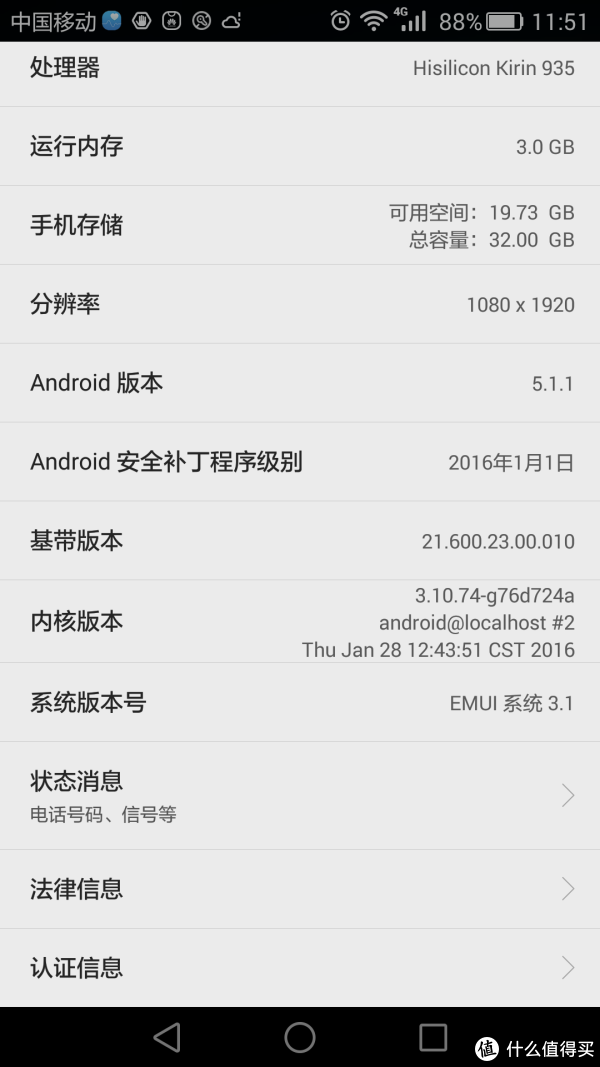Open 状态消息 status information
The image size is (600, 1067).
coord(300,795)
